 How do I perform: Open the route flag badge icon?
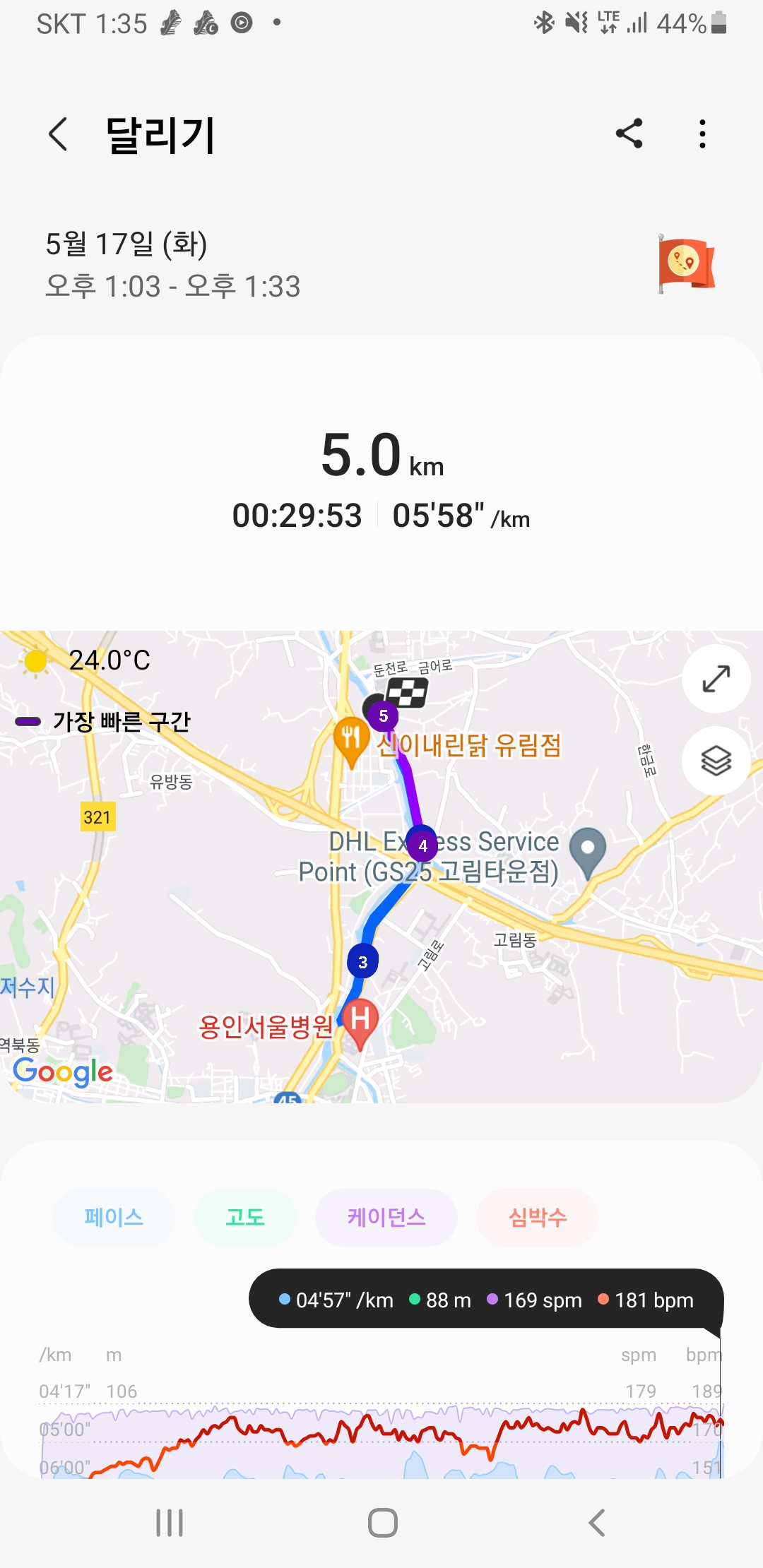pyautogui.click(x=685, y=263)
